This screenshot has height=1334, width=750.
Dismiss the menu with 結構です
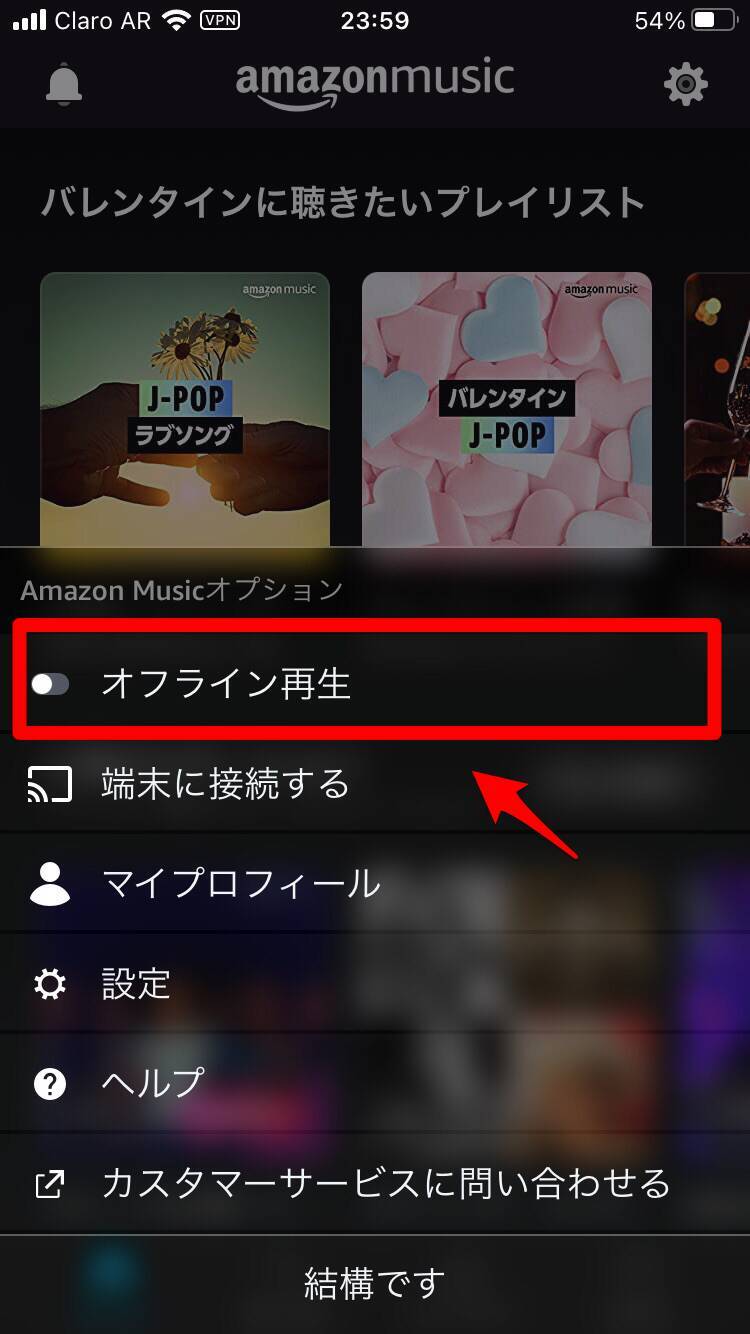(x=375, y=1283)
